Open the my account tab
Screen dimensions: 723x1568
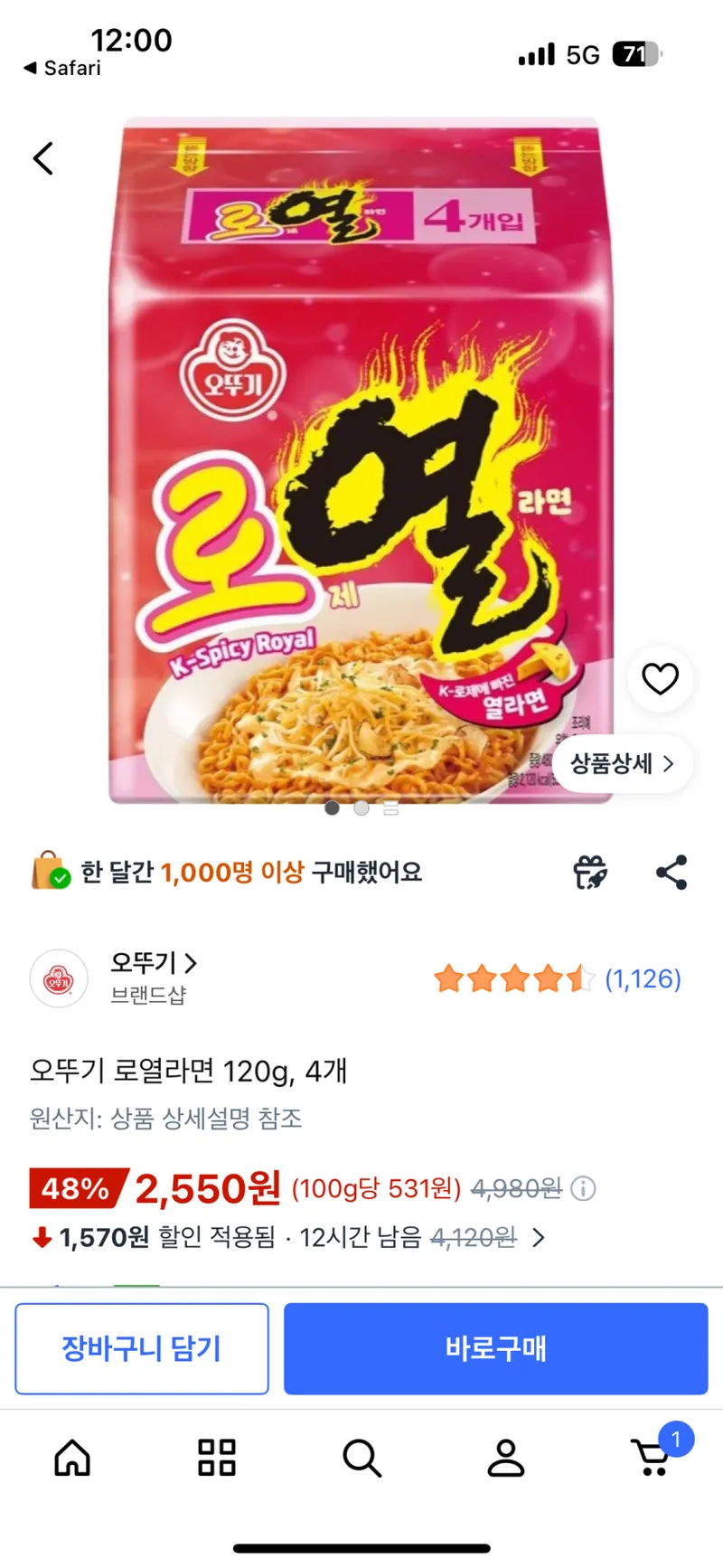[x=506, y=1458]
